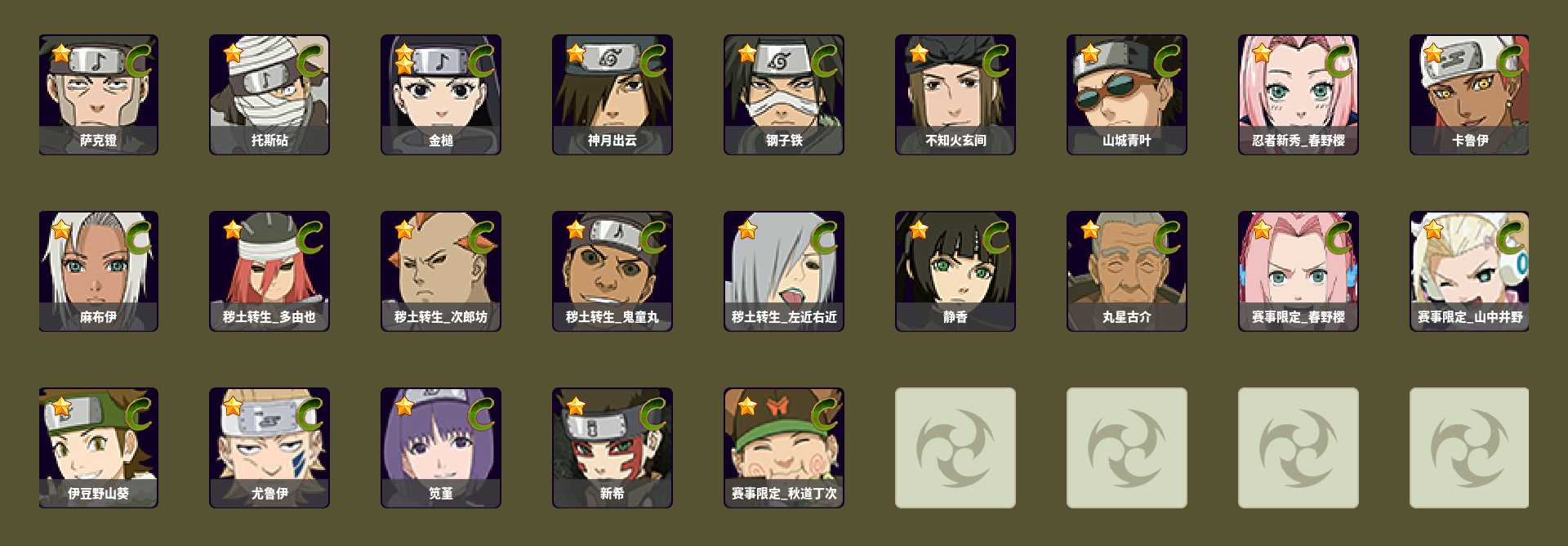The height and width of the screenshot is (546, 1568).
Task: Open the 麻布伊 character card
Action: click(98, 271)
